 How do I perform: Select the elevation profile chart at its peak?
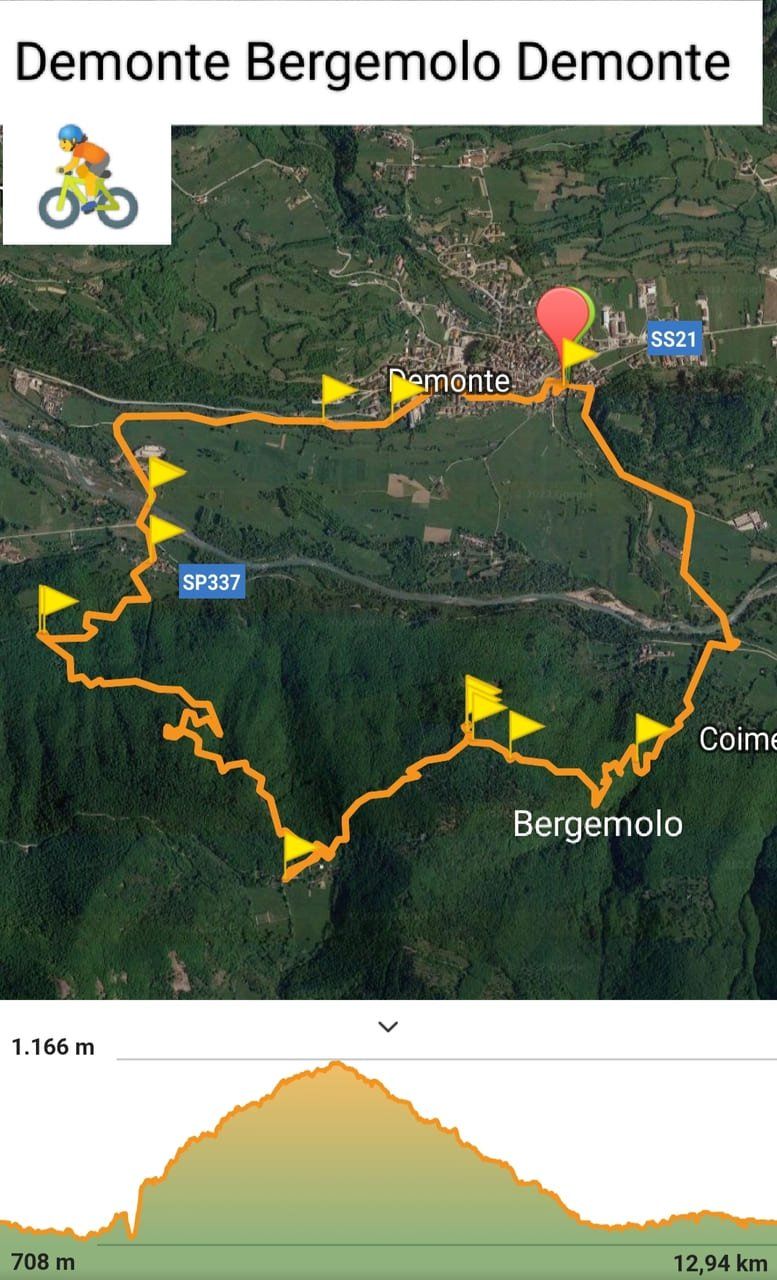[x=336, y=1066]
